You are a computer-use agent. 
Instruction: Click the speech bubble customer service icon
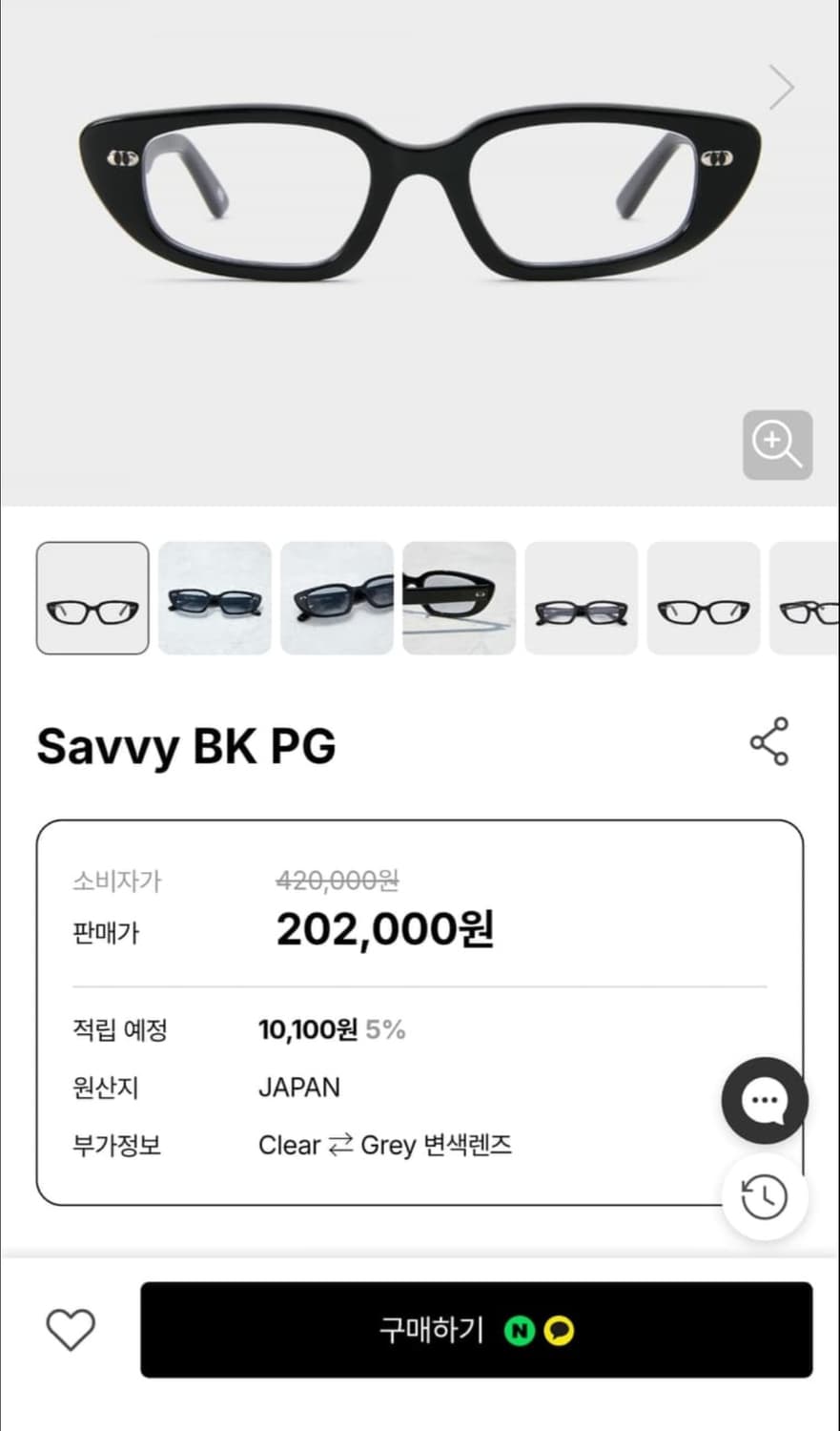coord(764,1099)
